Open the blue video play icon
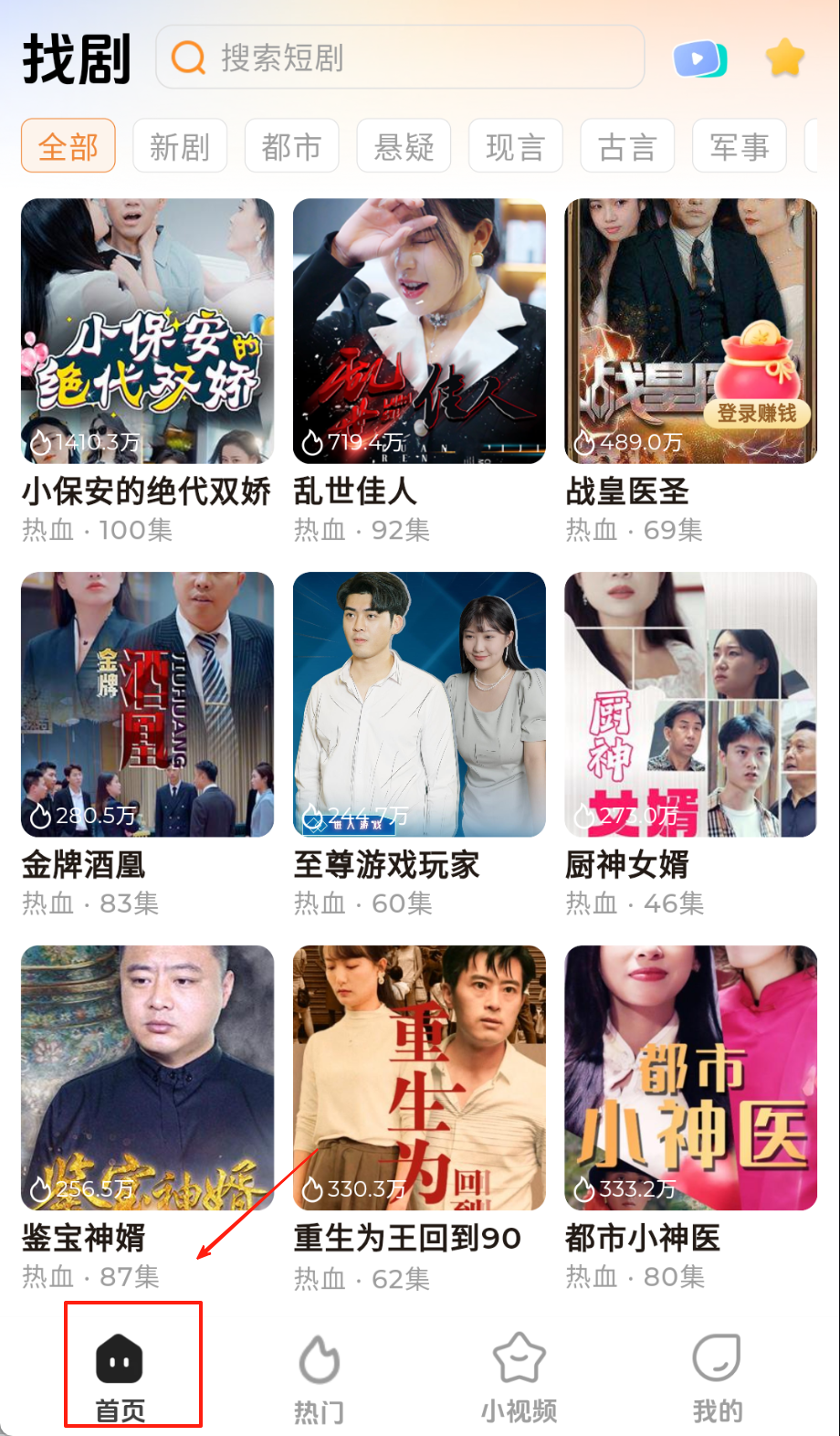 pyautogui.click(x=699, y=59)
